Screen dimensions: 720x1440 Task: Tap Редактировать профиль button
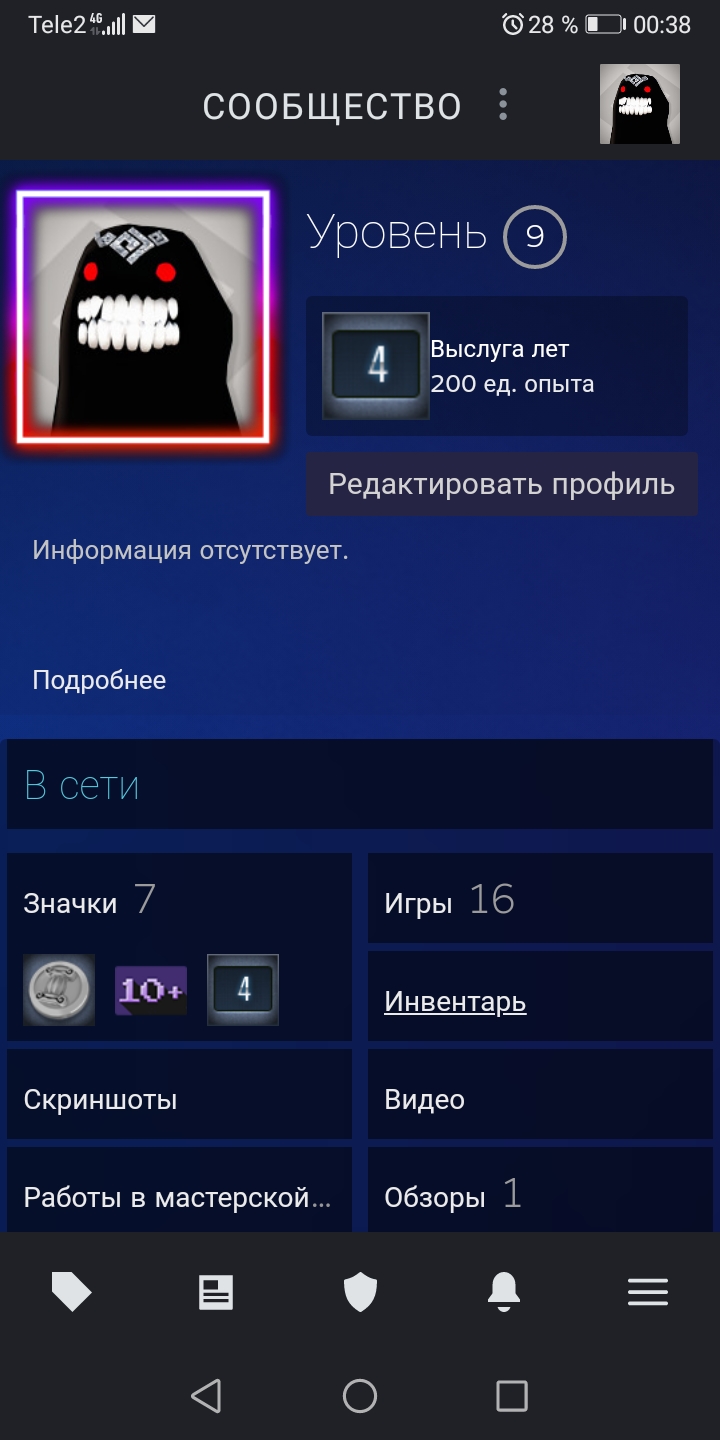tap(502, 484)
